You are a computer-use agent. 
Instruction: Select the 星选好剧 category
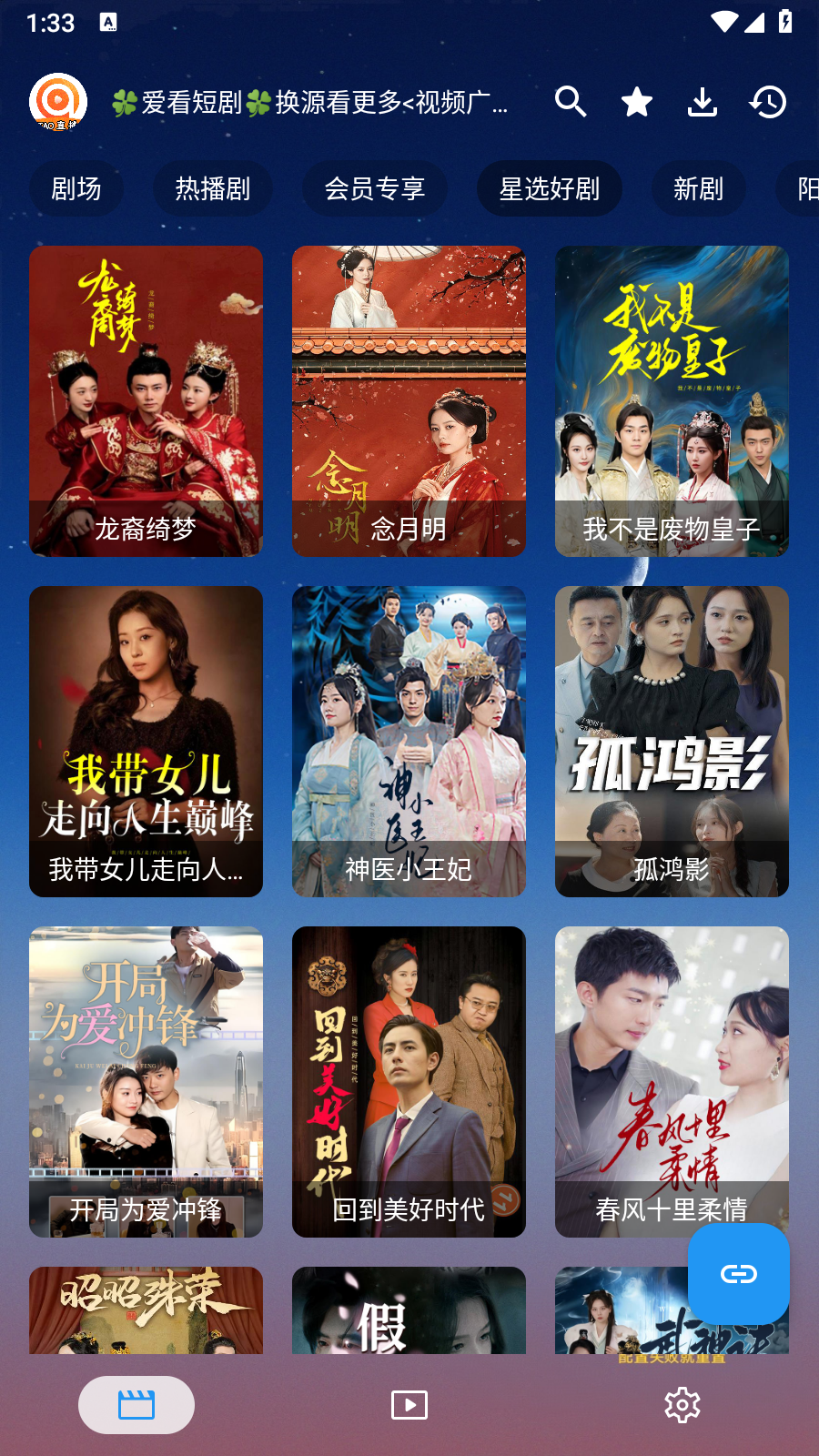click(550, 189)
